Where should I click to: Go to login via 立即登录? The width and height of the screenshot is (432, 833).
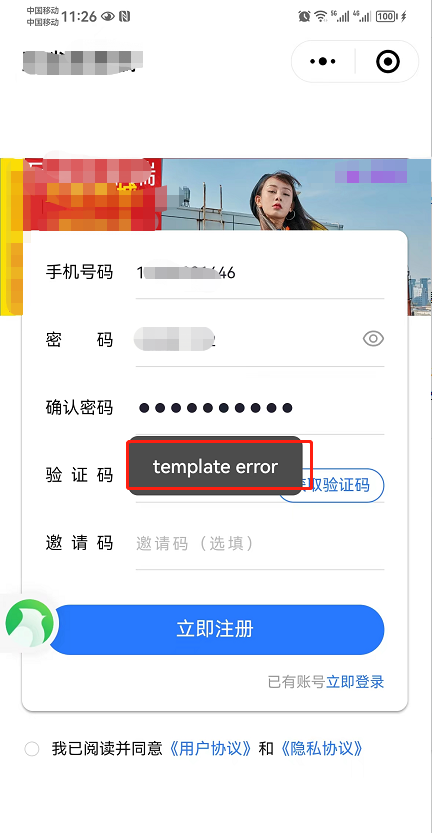(x=355, y=682)
